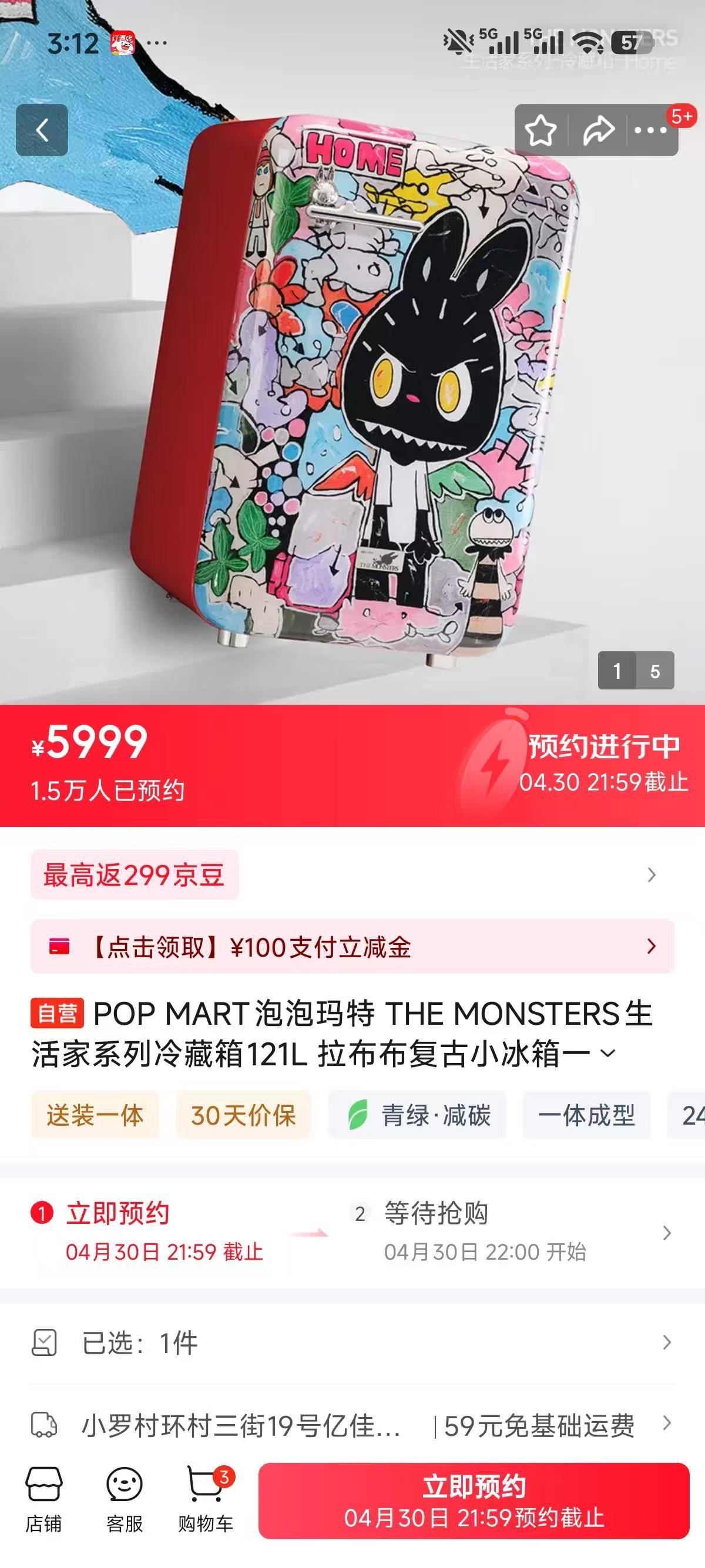
Task: Contact 客服 customer service
Action: click(124, 1498)
